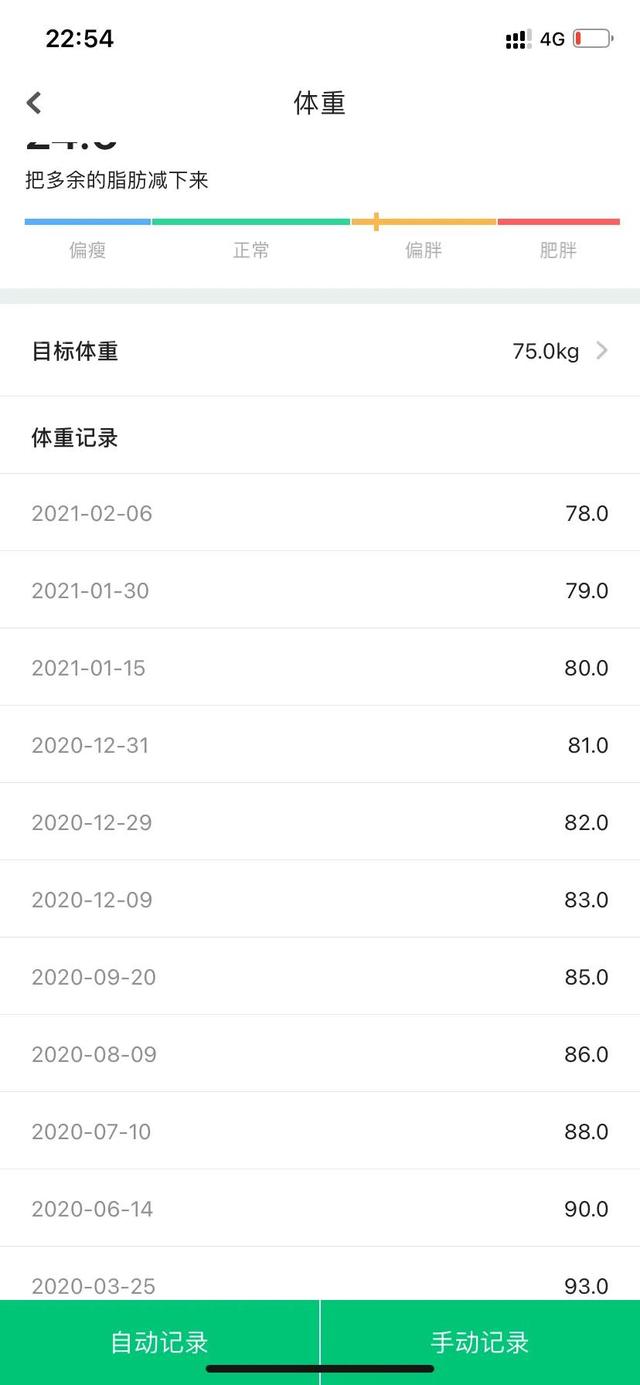Tap the 手动记录 button

[480, 1342]
